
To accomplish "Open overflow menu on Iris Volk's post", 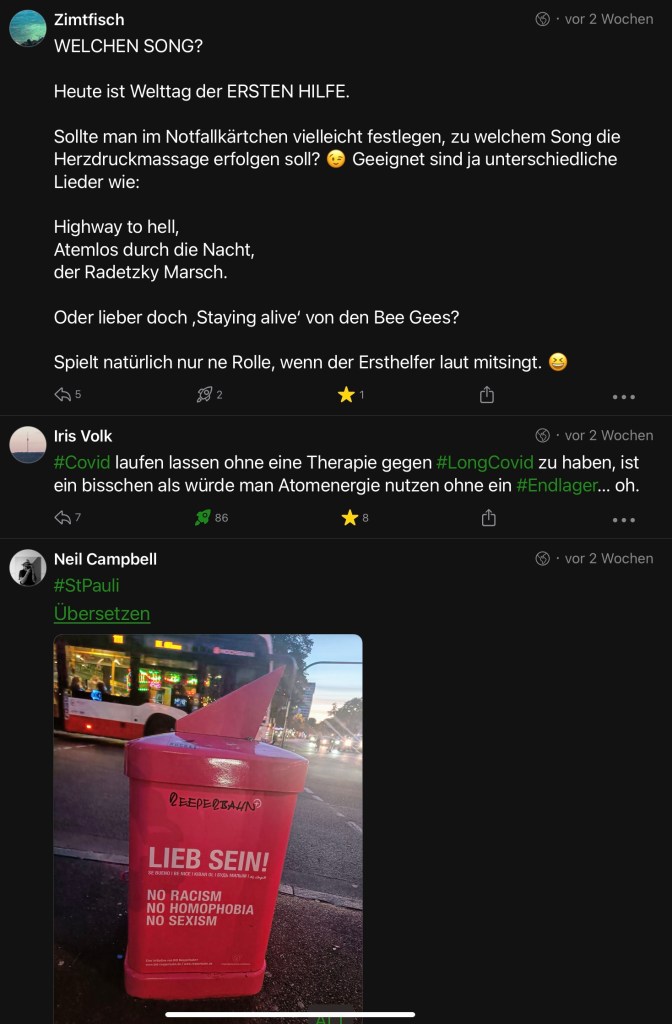I will tap(624, 520).
